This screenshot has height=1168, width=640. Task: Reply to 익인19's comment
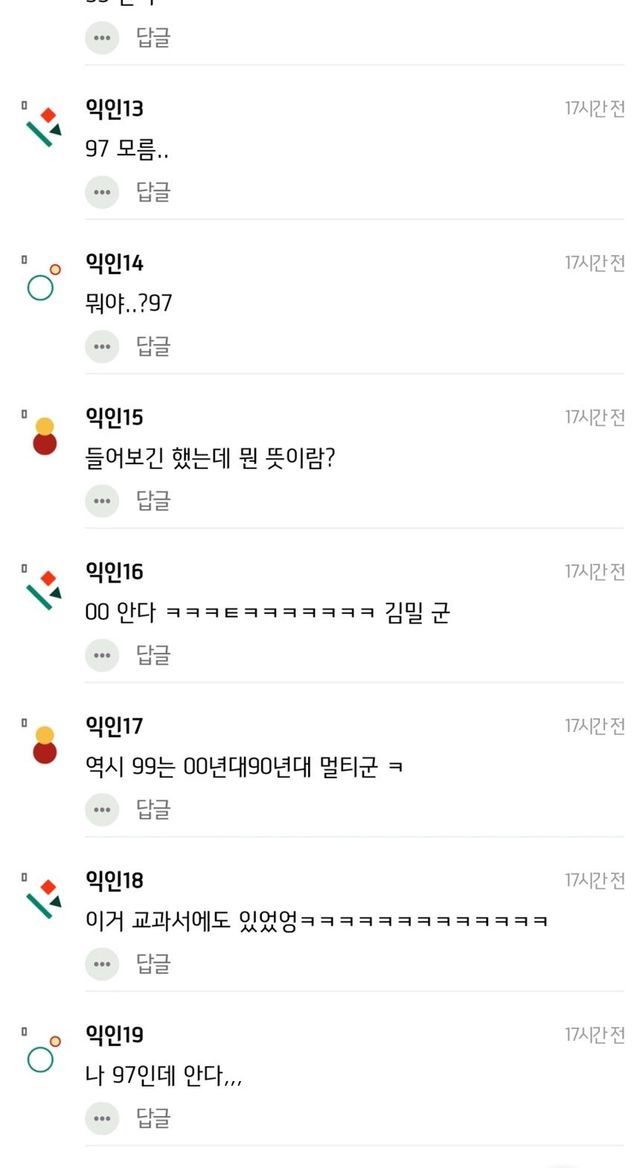pos(153,1117)
